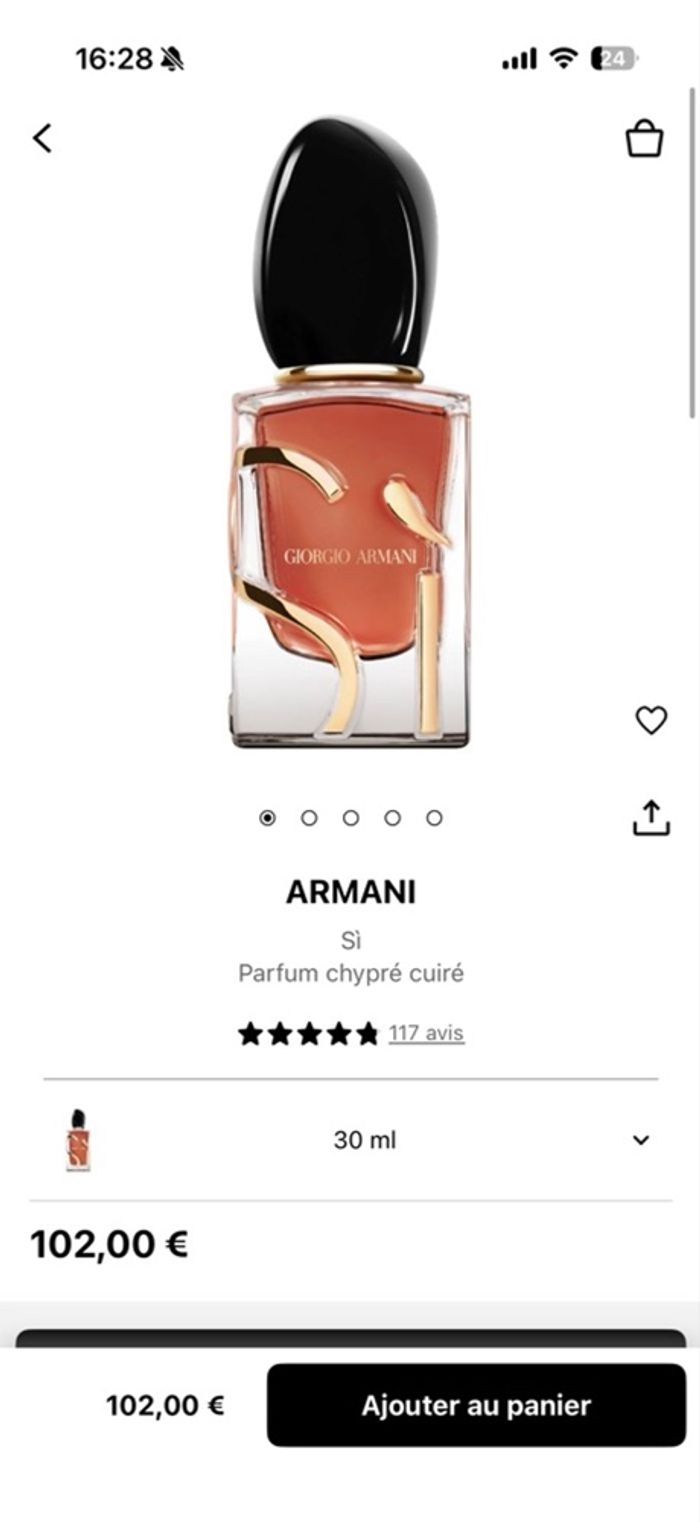Tap Ajouter au panier button
The height and width of the screenshot is (1522, 700).
tap(476, 1405)
